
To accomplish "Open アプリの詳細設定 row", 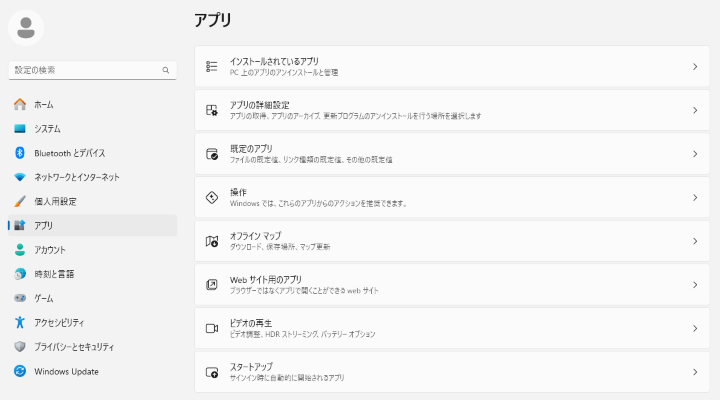I will point(451,110).
